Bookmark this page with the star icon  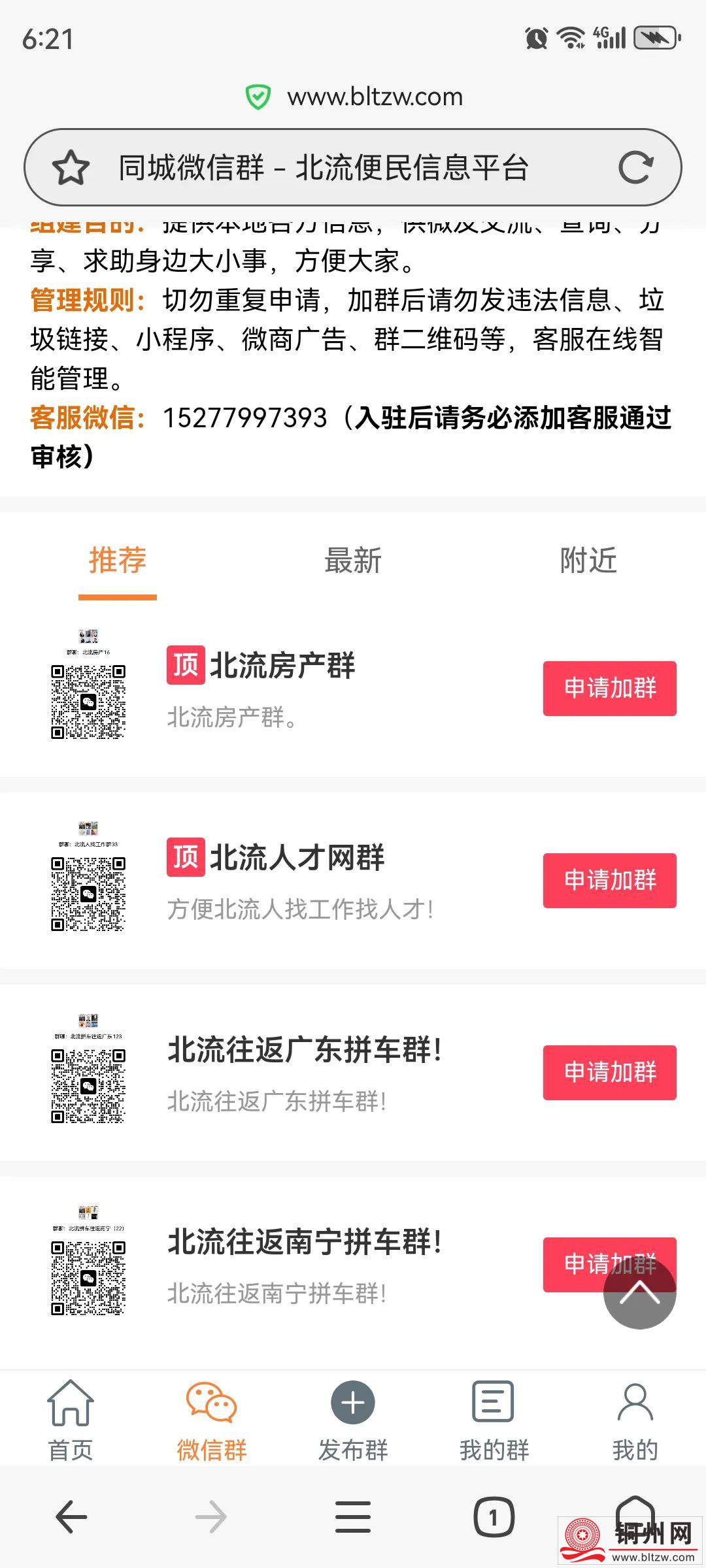point(71,168)
